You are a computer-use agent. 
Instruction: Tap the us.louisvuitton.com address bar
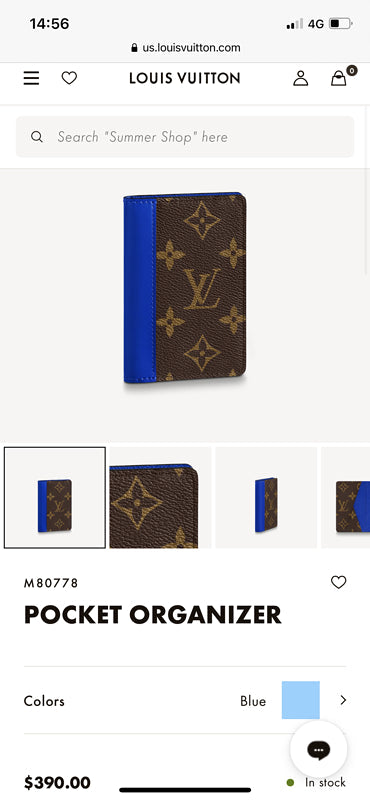(x=185, y=47)
